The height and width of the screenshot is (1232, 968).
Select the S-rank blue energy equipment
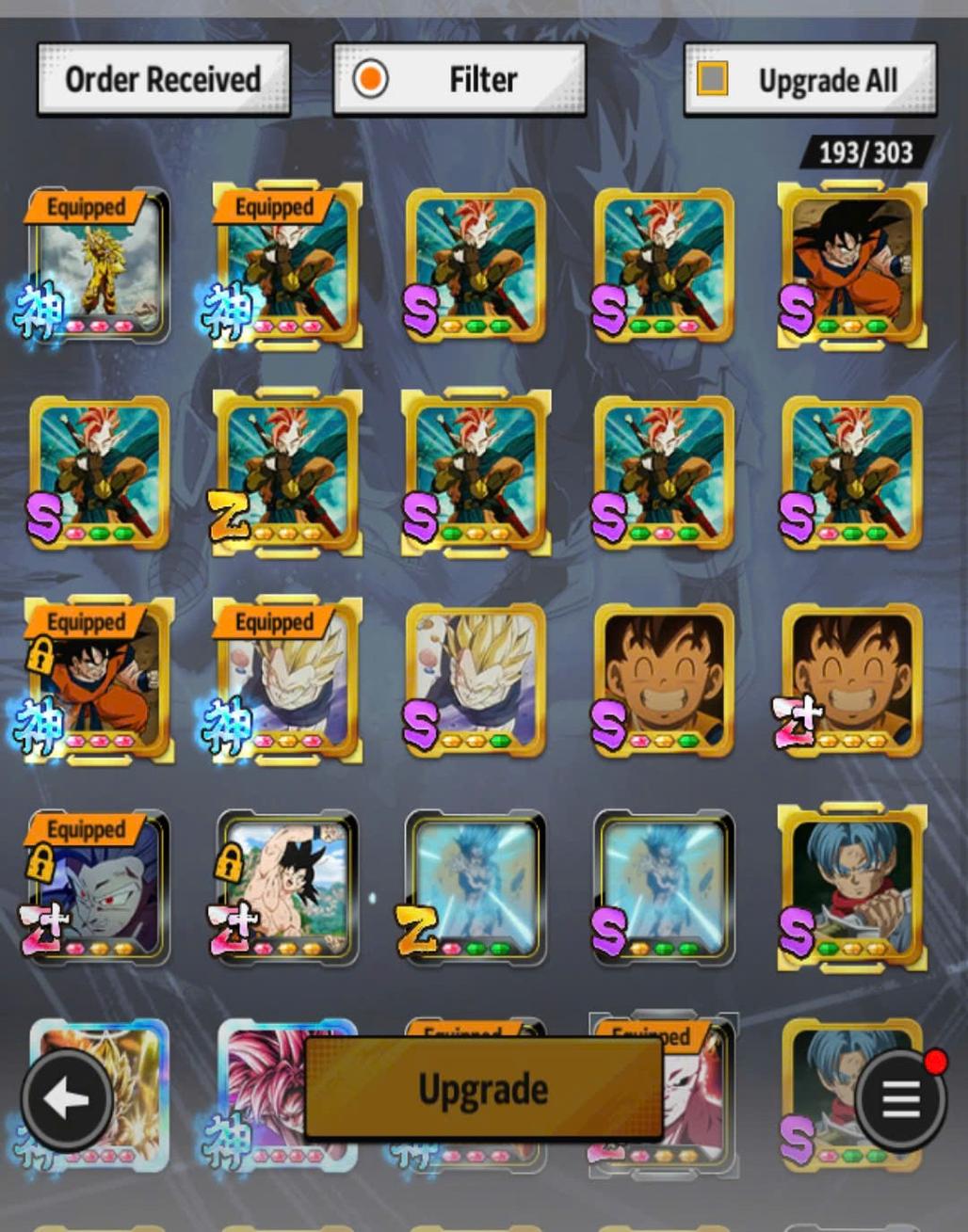coord(664,887)
